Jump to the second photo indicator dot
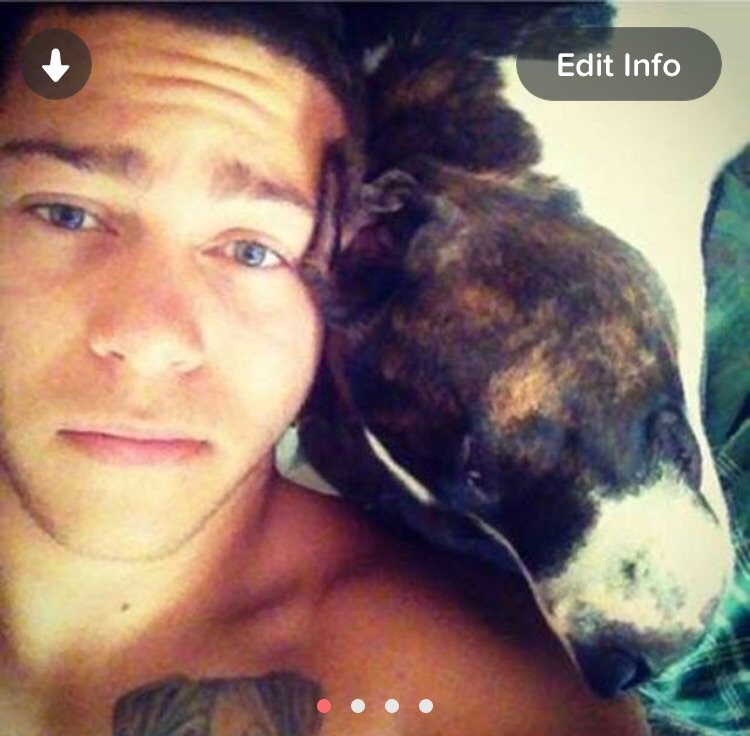The image size is (750, 736). (358, 706)
